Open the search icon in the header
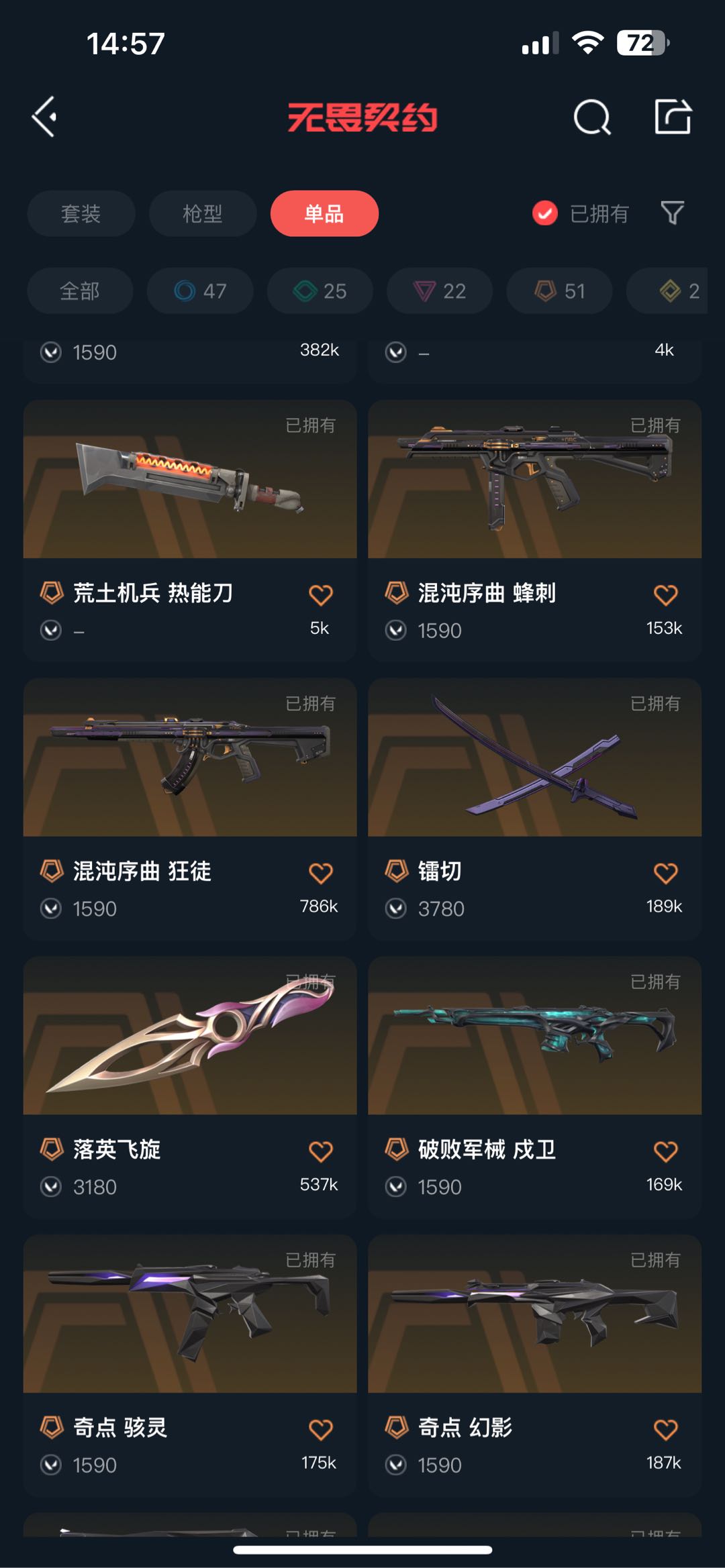The height and width of the screenshot is (1568, 725). [x=592, y=118]
